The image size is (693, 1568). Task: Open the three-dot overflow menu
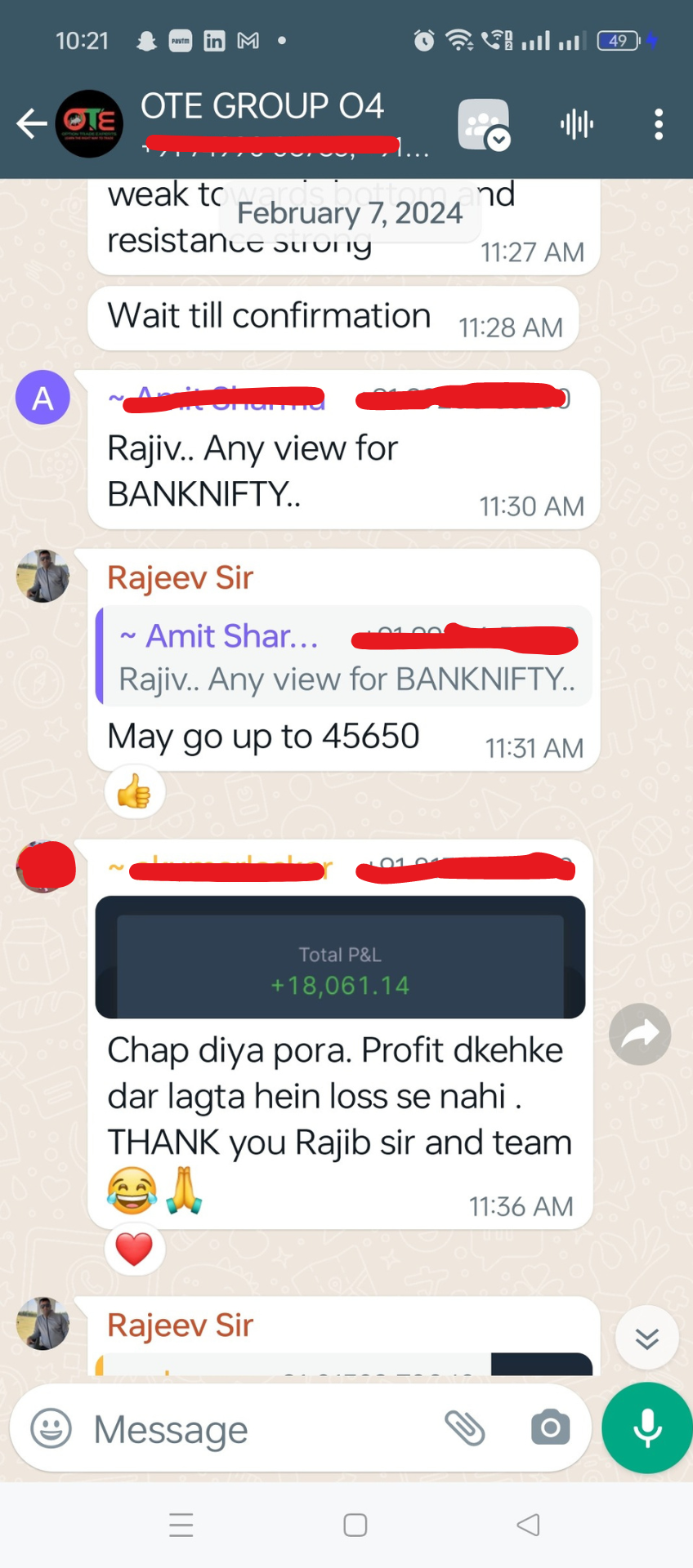click(x=658, y=124)
